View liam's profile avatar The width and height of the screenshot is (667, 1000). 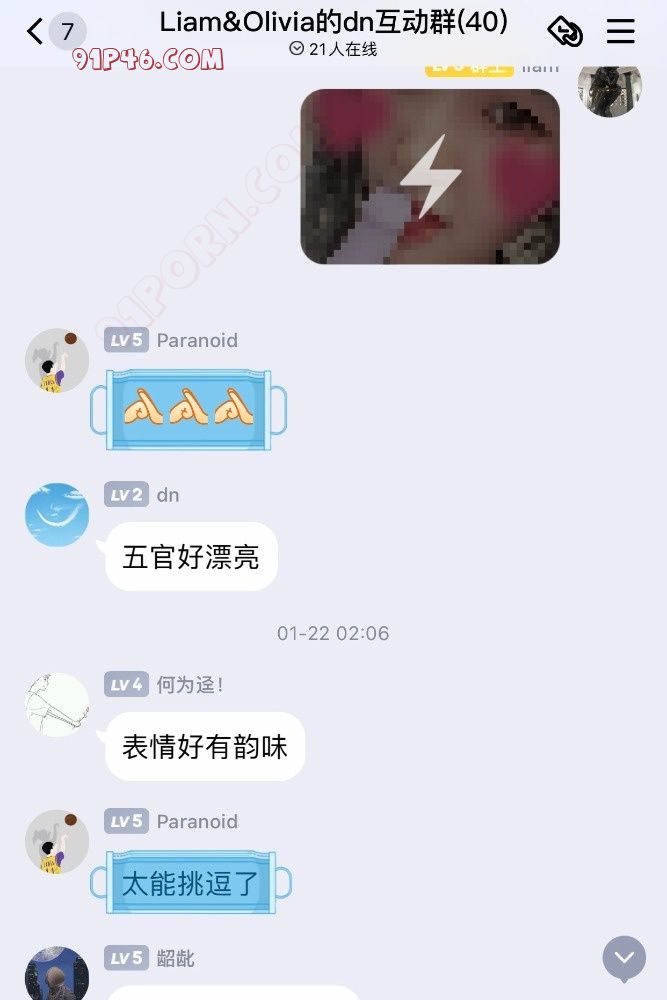tap(609, 88)
